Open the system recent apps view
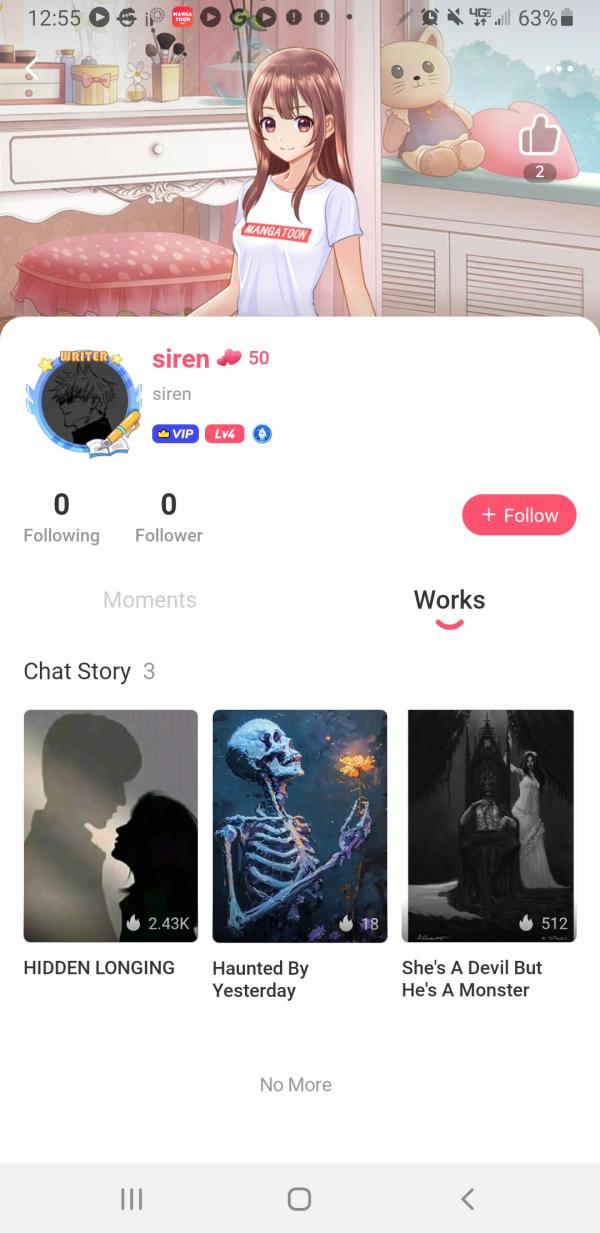Image resolution: width=600 pixels, height=1233 pixels. (131, 1199)
